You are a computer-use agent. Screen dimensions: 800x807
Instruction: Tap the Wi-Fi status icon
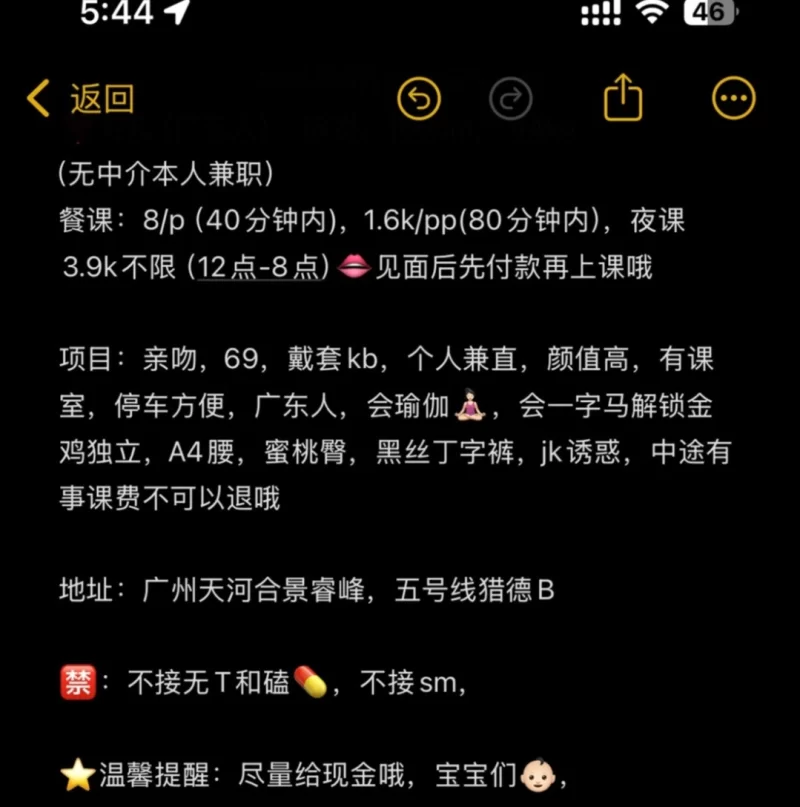tap(653, 15)
